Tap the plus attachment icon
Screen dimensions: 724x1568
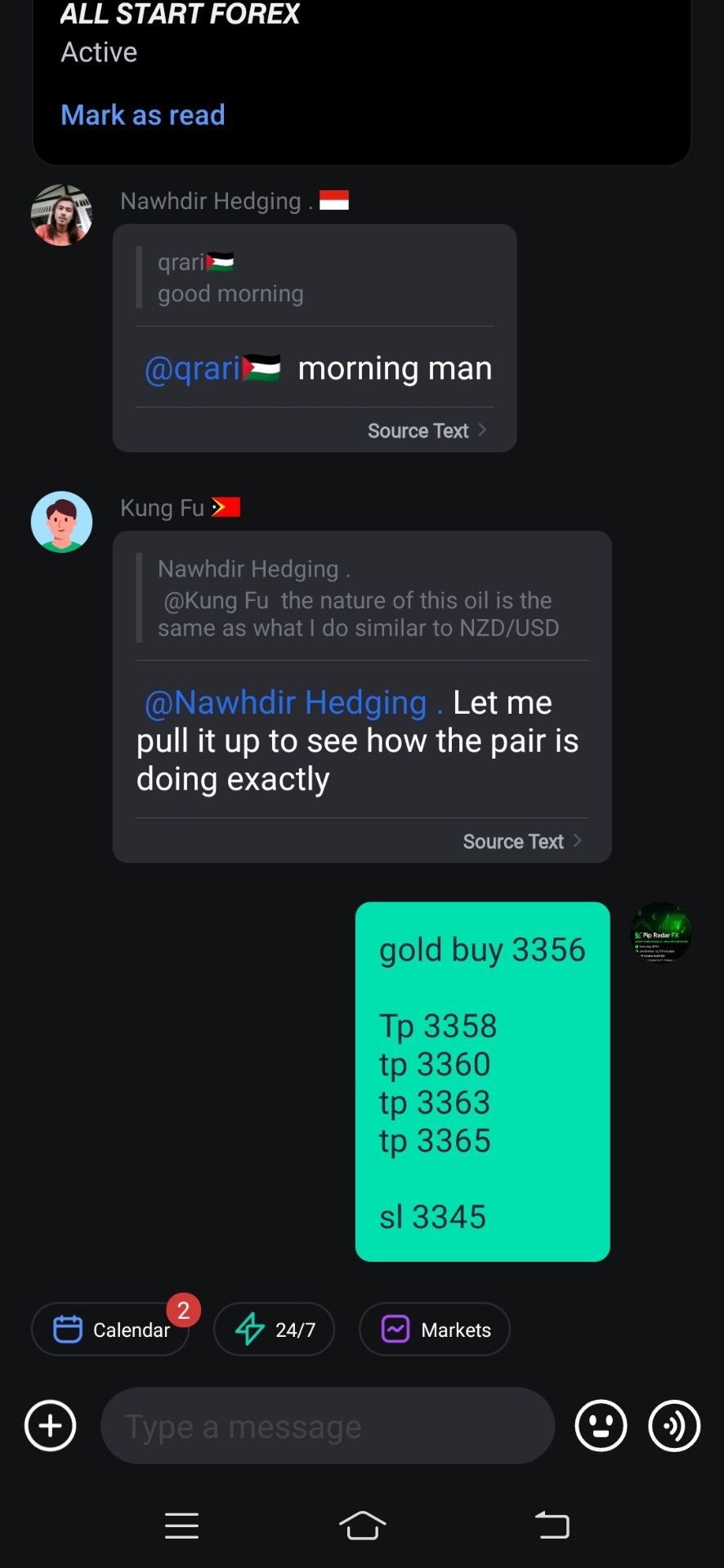[x=51, y=1426]
